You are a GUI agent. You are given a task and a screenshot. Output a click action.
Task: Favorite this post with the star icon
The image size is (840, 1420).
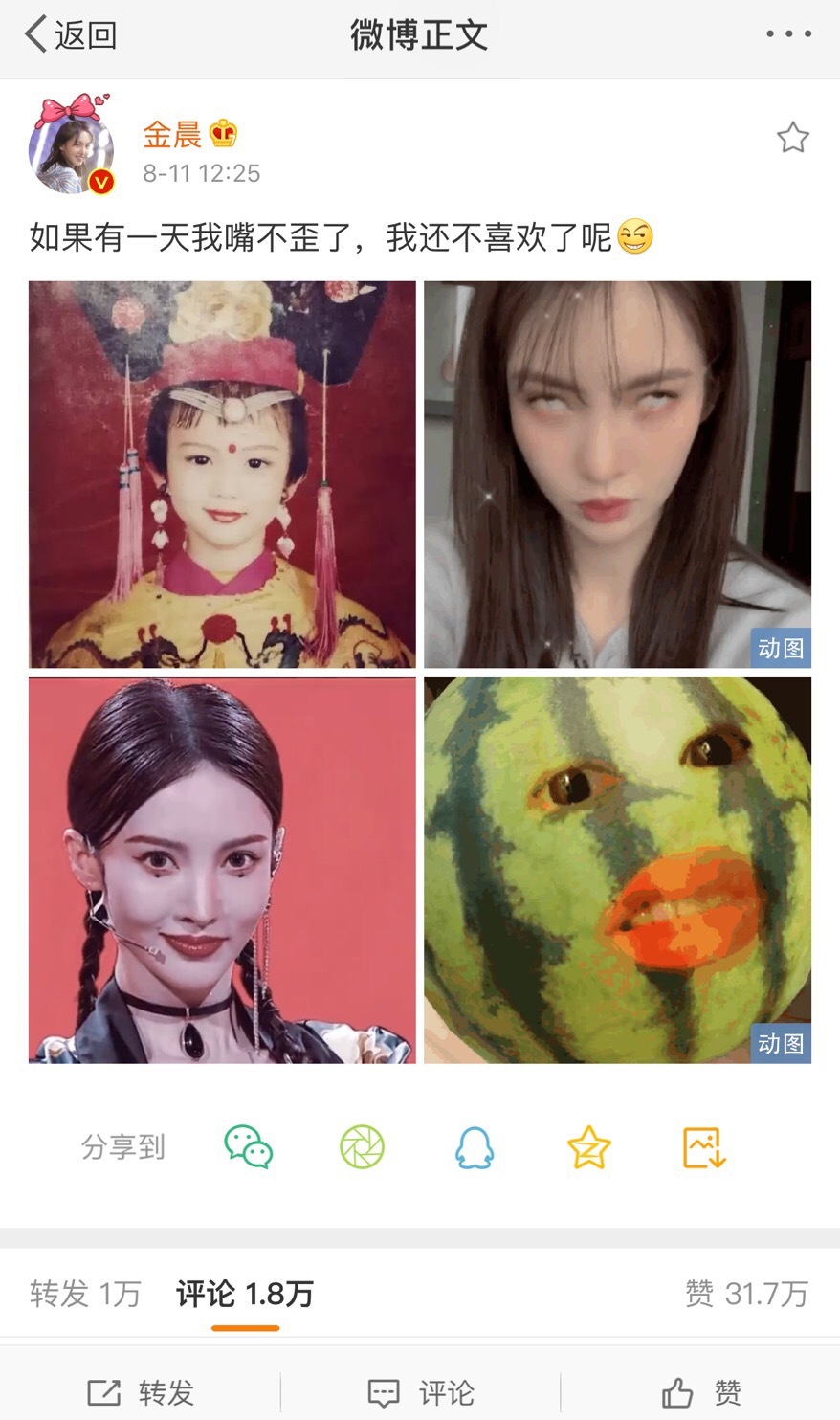(x=792, y=139)
